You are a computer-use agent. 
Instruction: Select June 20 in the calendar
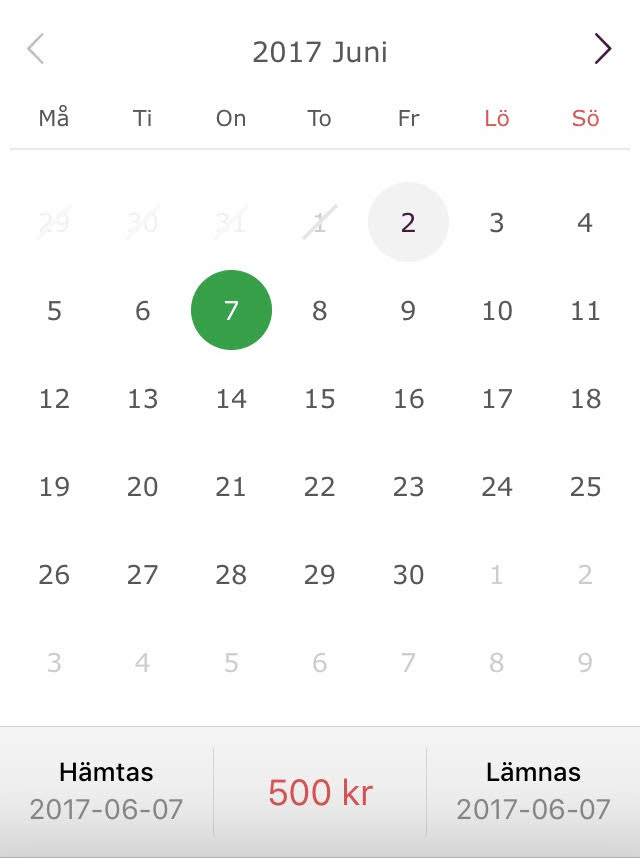pos(143,487)
